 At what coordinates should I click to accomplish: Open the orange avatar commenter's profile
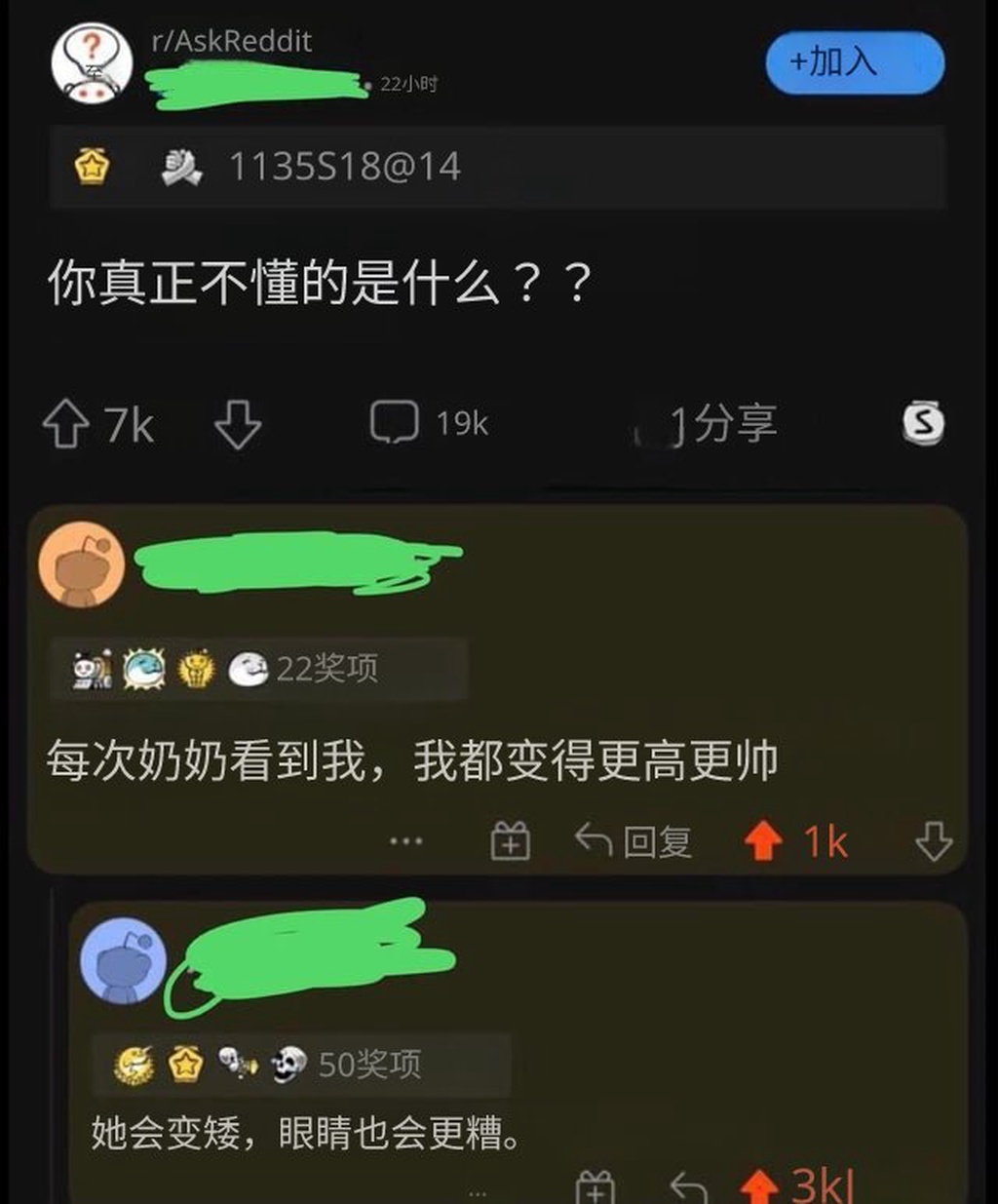82,565
